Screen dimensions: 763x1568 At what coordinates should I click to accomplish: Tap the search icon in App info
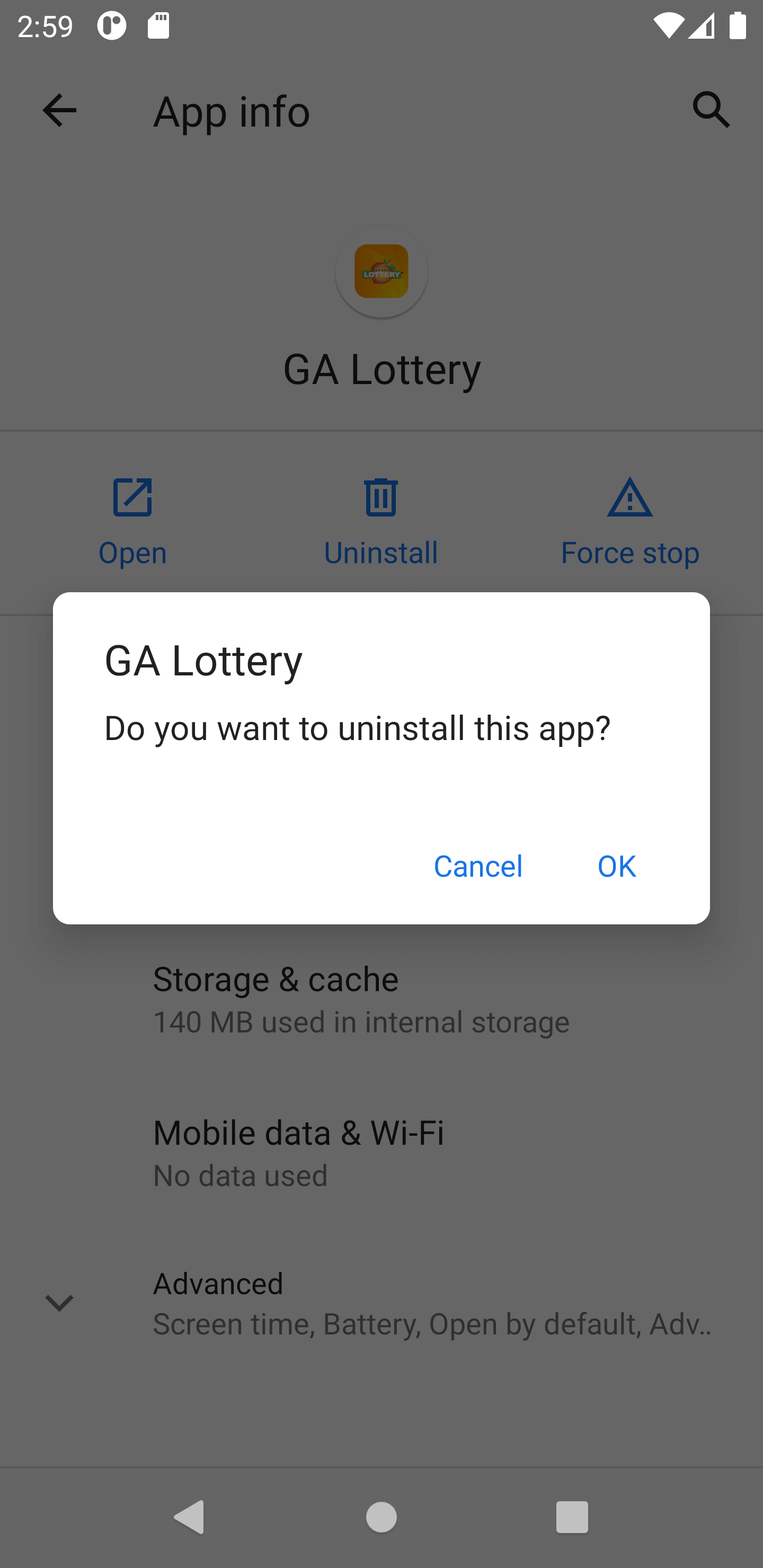click(x=711, y=110)
